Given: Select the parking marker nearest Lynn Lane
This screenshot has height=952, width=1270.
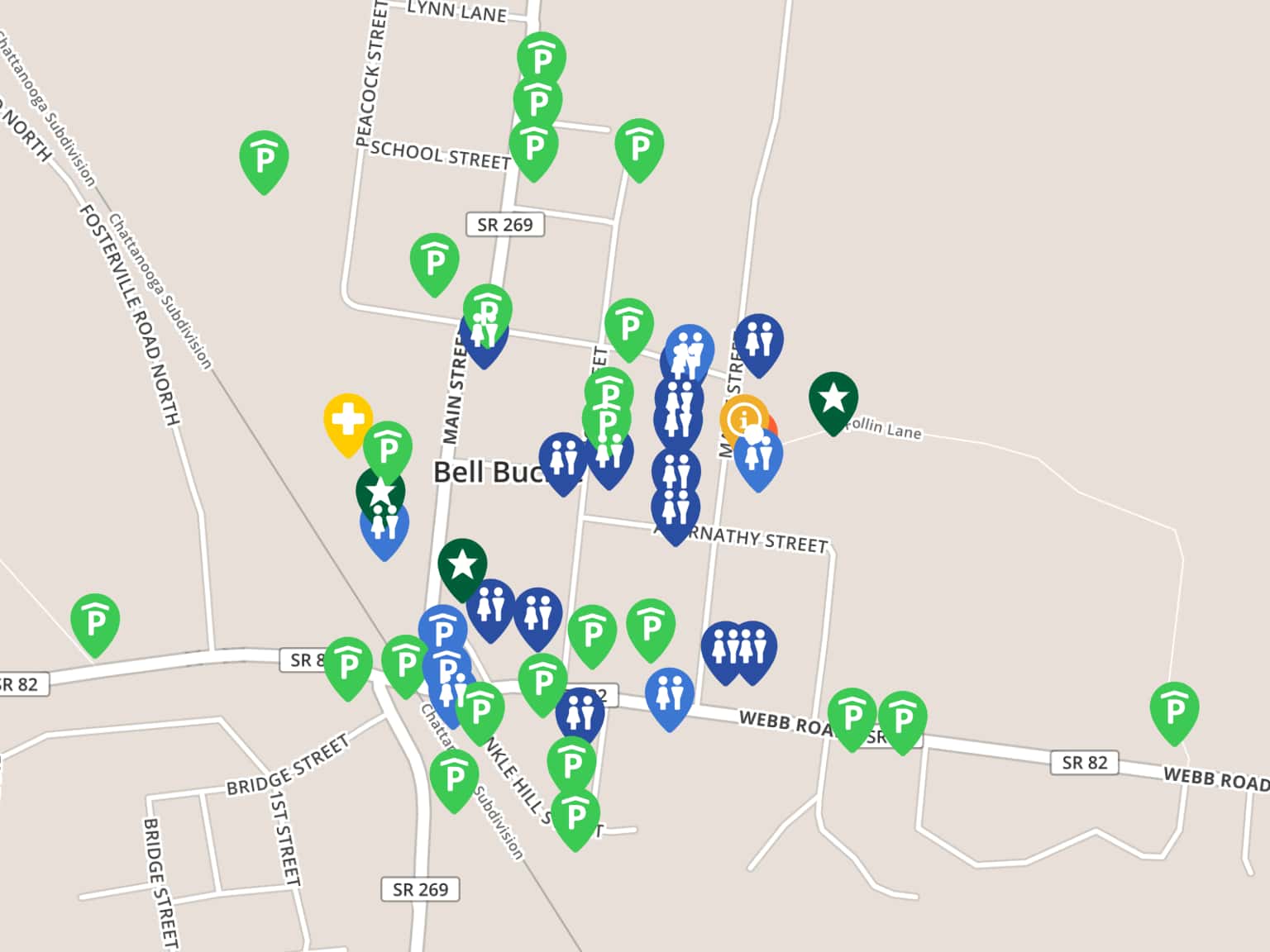Looking at the screenshot, I should pos(541,59).
